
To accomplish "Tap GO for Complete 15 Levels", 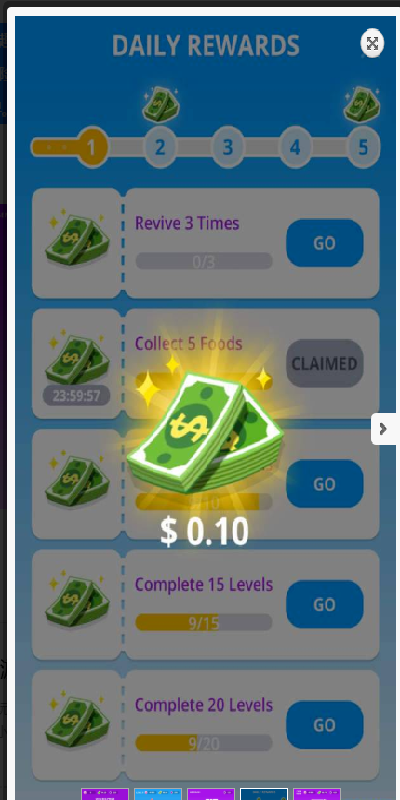I will click(x=324, y=605).
